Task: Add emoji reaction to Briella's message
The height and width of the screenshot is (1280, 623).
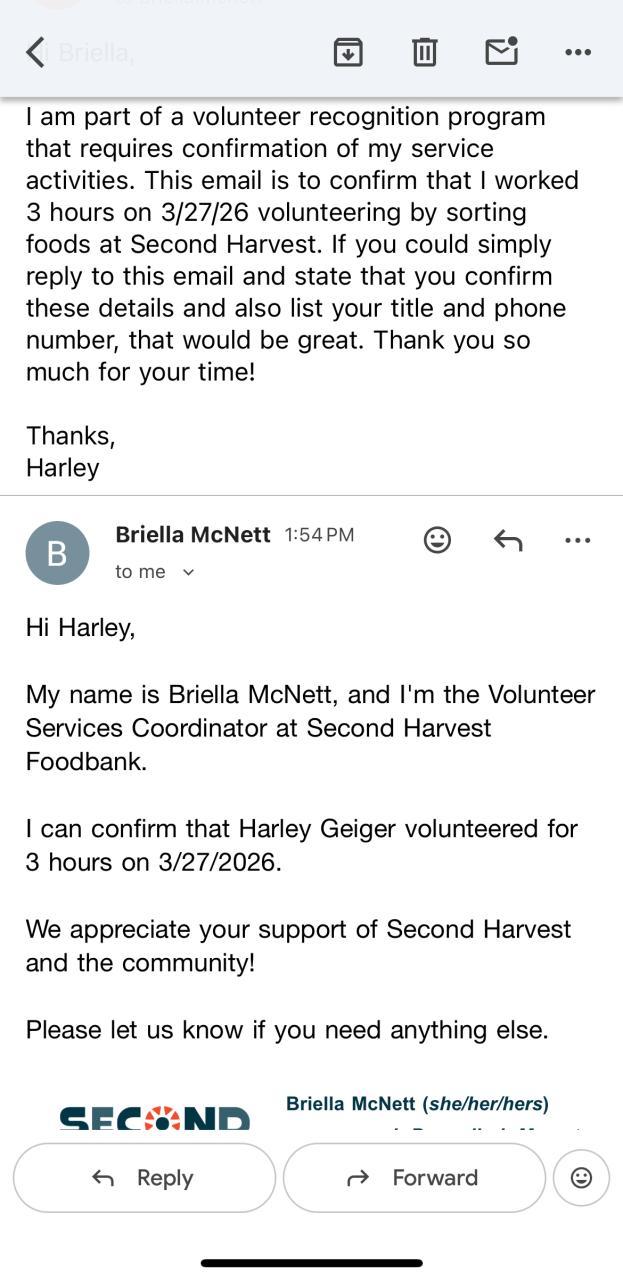Action: pyautogui.click(x=437, y=540)
